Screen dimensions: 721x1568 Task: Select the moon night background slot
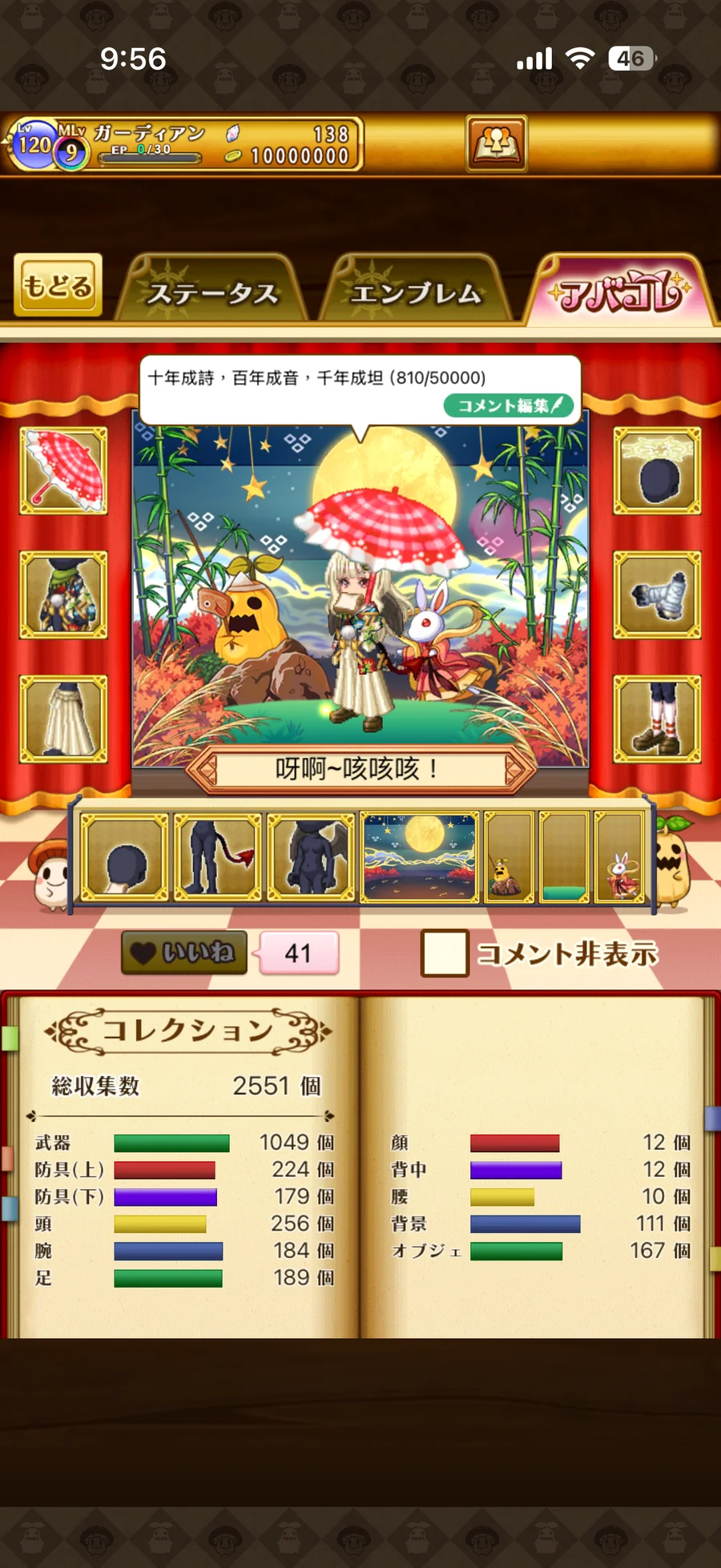[x=420, y=857]
